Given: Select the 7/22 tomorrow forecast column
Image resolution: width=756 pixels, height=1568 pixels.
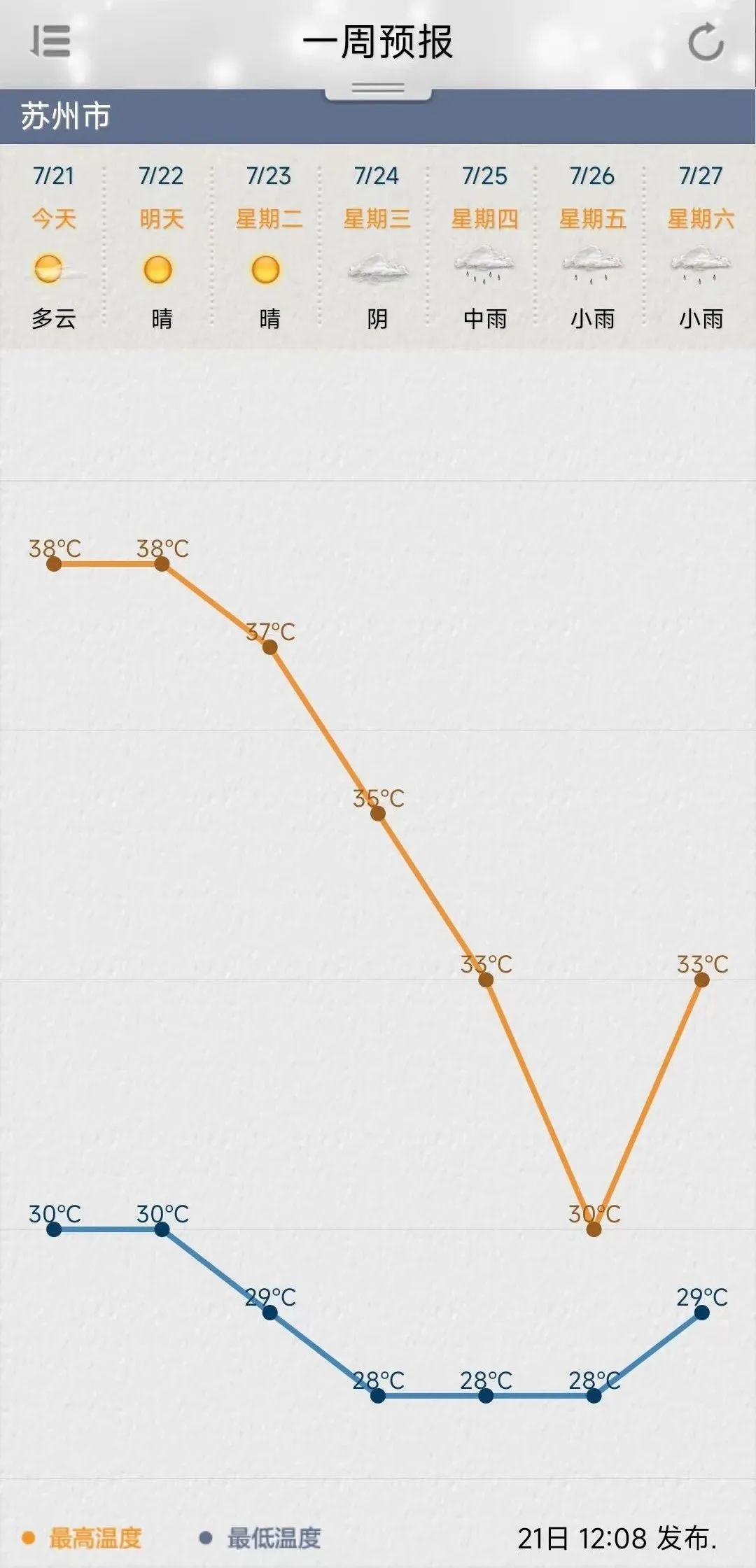Looking at the screenshot, I should click(161, 246).
